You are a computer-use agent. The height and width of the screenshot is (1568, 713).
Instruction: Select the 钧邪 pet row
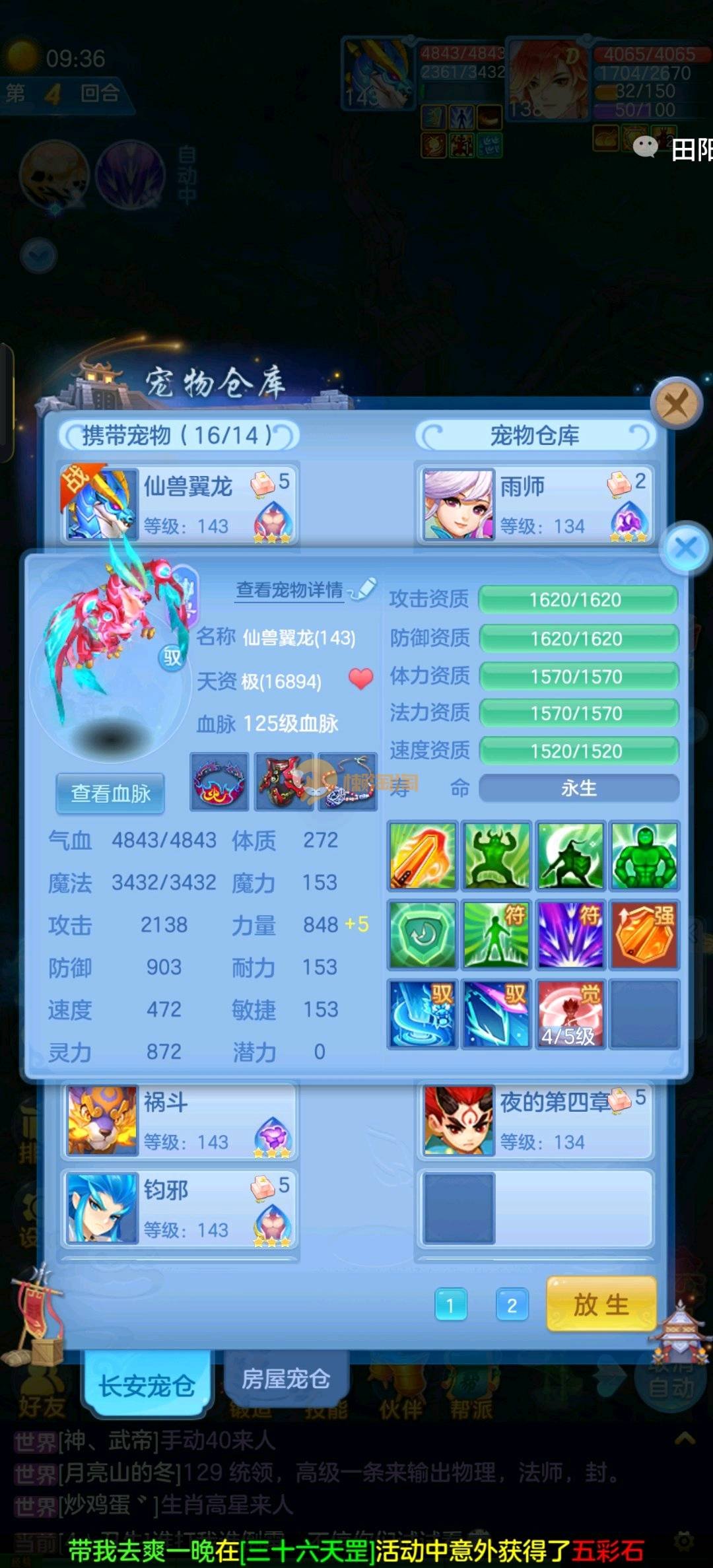tap(179, 1209)
